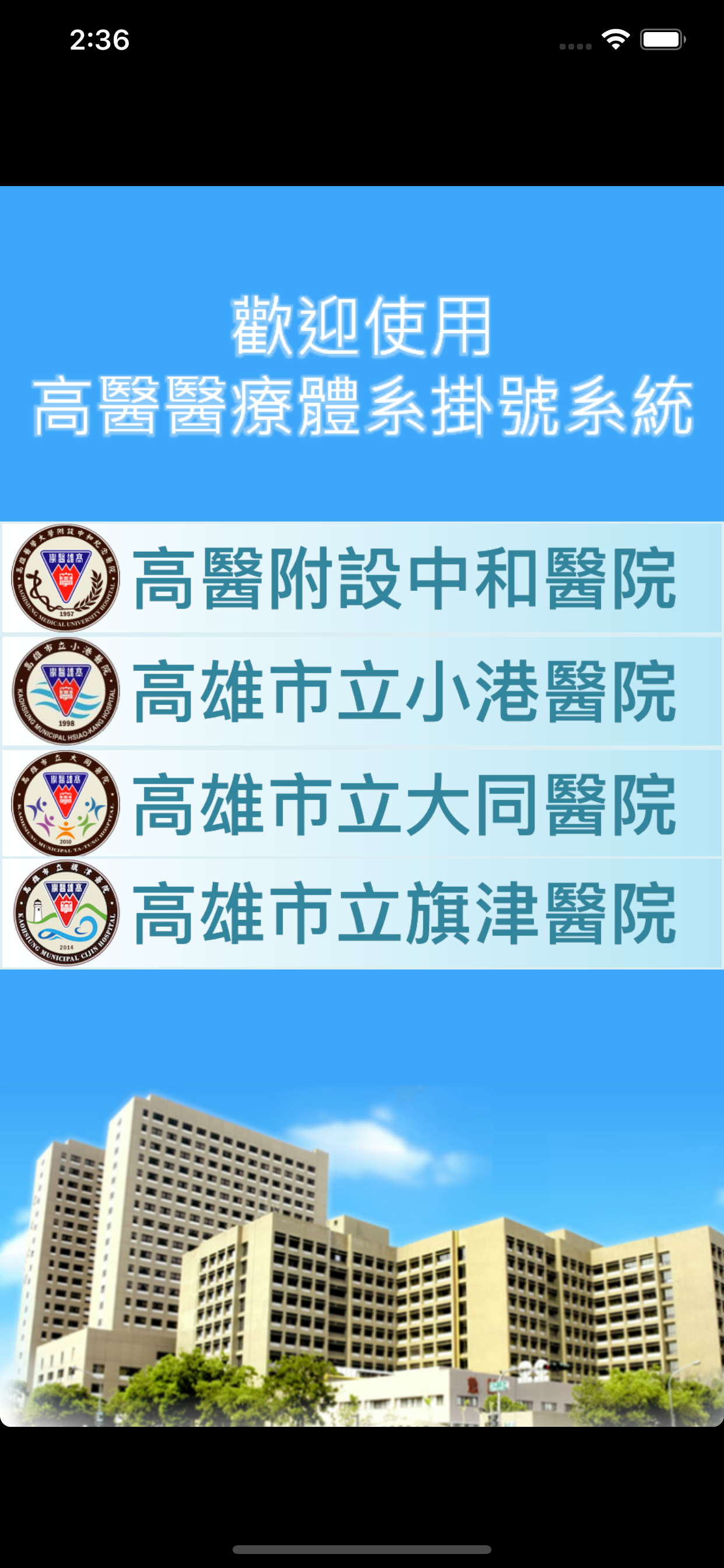Click the clock showing 2:36

tap(99, 40)
